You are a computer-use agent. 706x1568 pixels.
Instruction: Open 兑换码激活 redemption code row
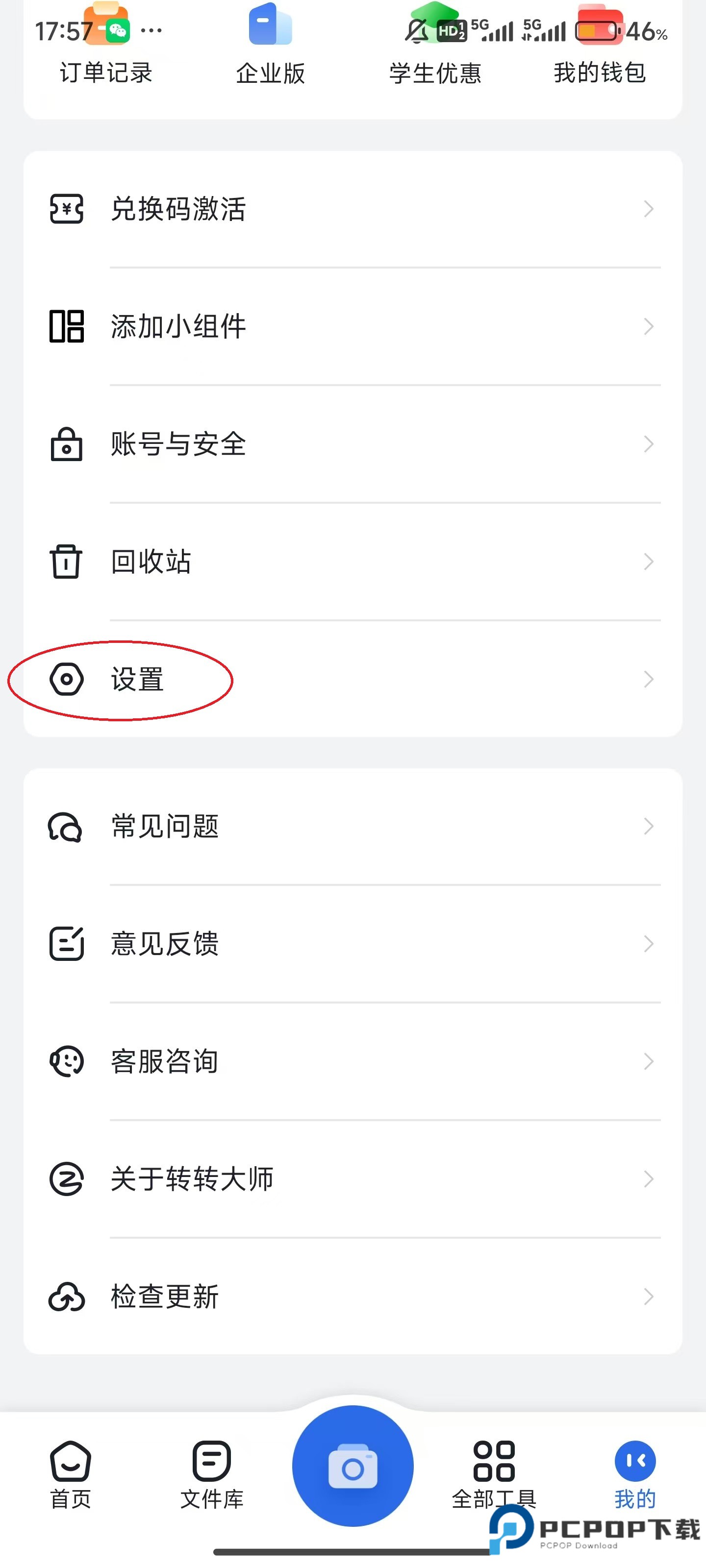tap(353, 209)
